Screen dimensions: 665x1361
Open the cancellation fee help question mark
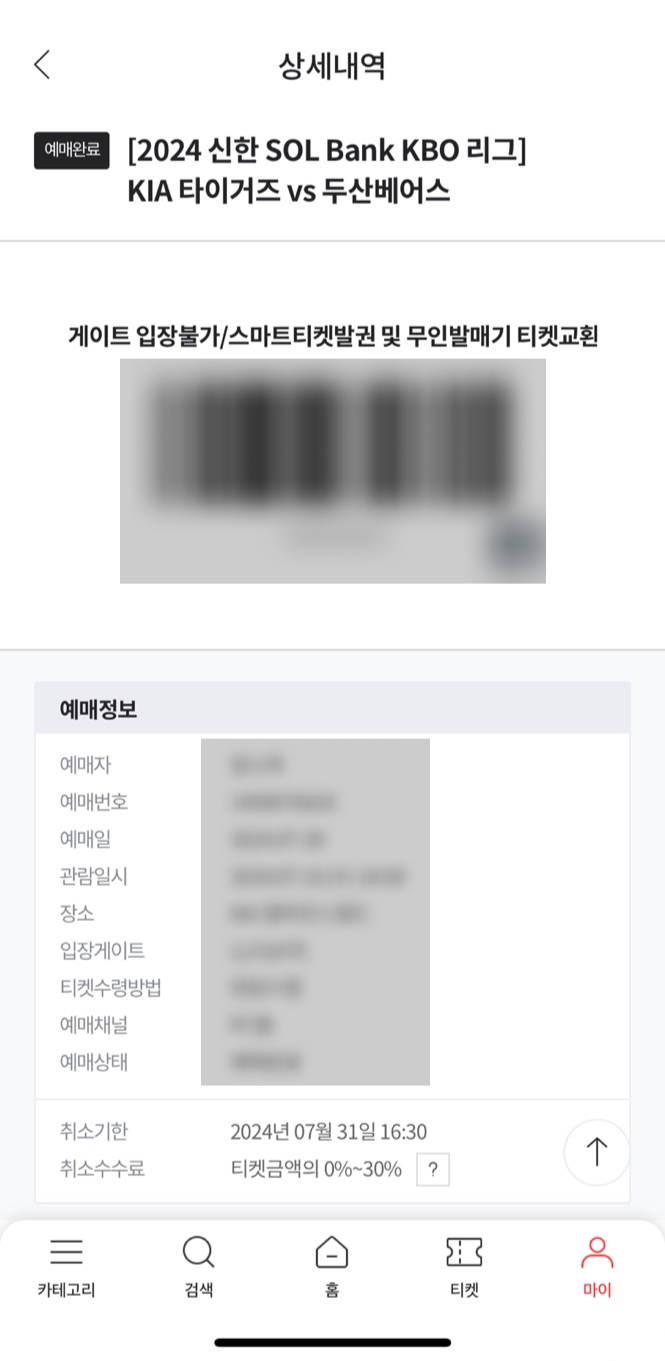click(x=432, y=1169)
